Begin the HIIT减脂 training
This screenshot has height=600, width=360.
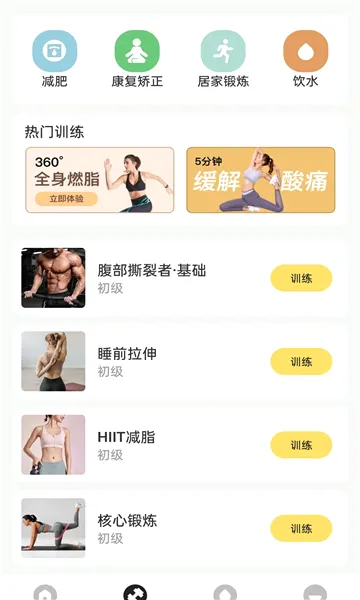coord(301,445)
